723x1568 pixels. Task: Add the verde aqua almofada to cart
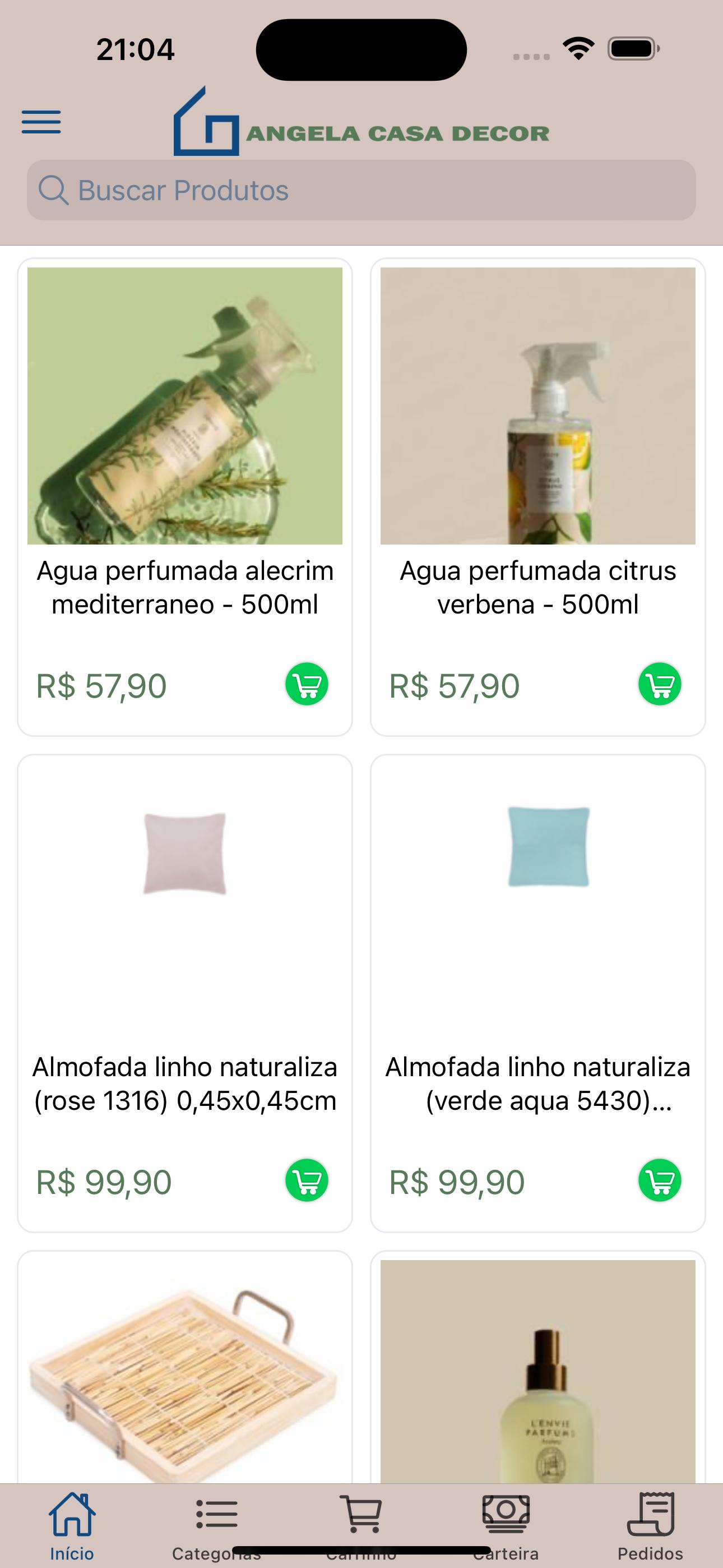pos(660,1180)
